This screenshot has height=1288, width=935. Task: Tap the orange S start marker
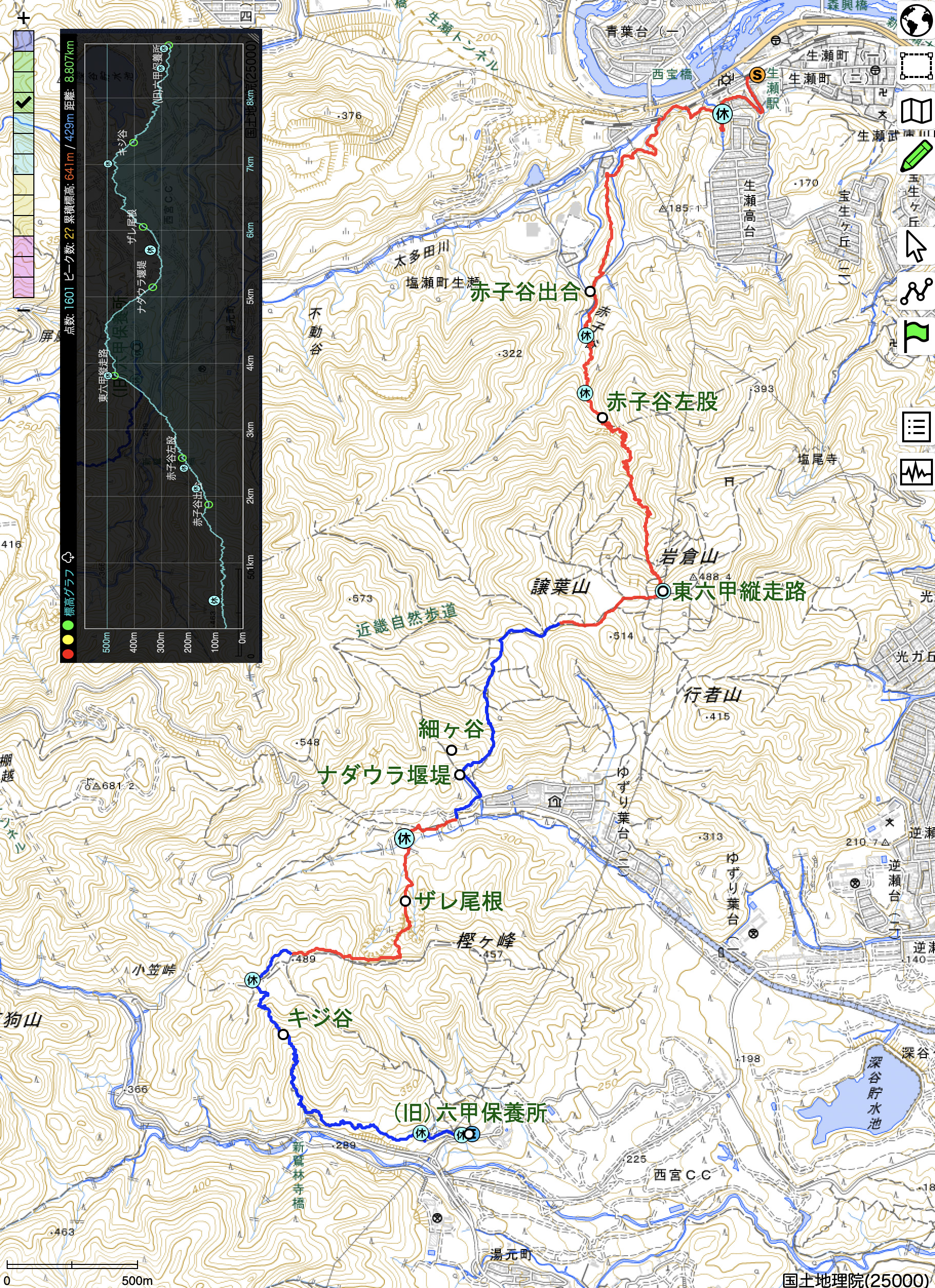(x=756, y=74)
